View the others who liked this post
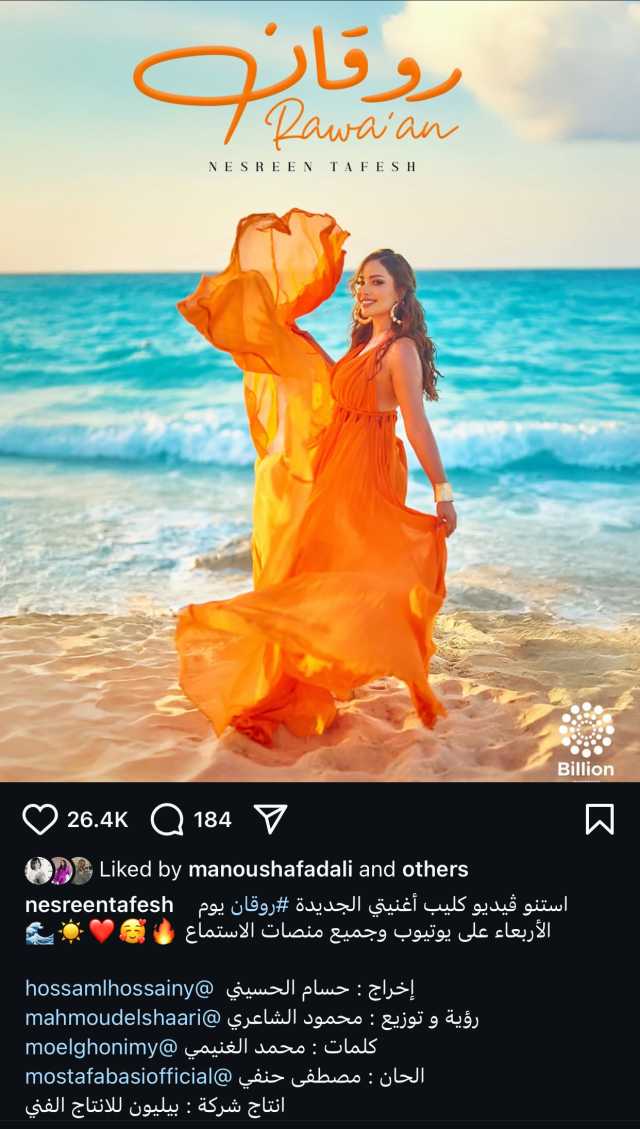 [436, 869]
